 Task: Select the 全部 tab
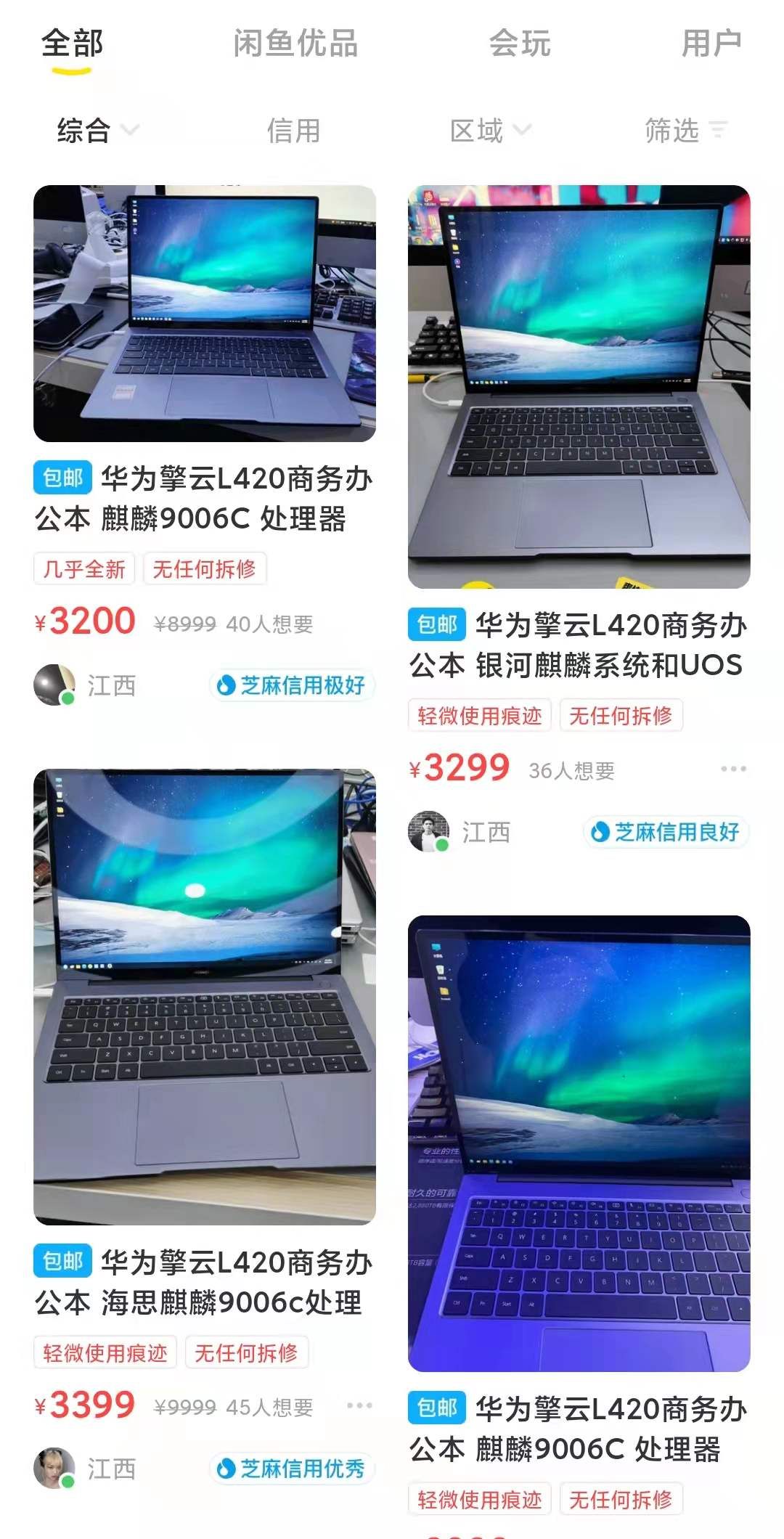click(x=72, y=44)
